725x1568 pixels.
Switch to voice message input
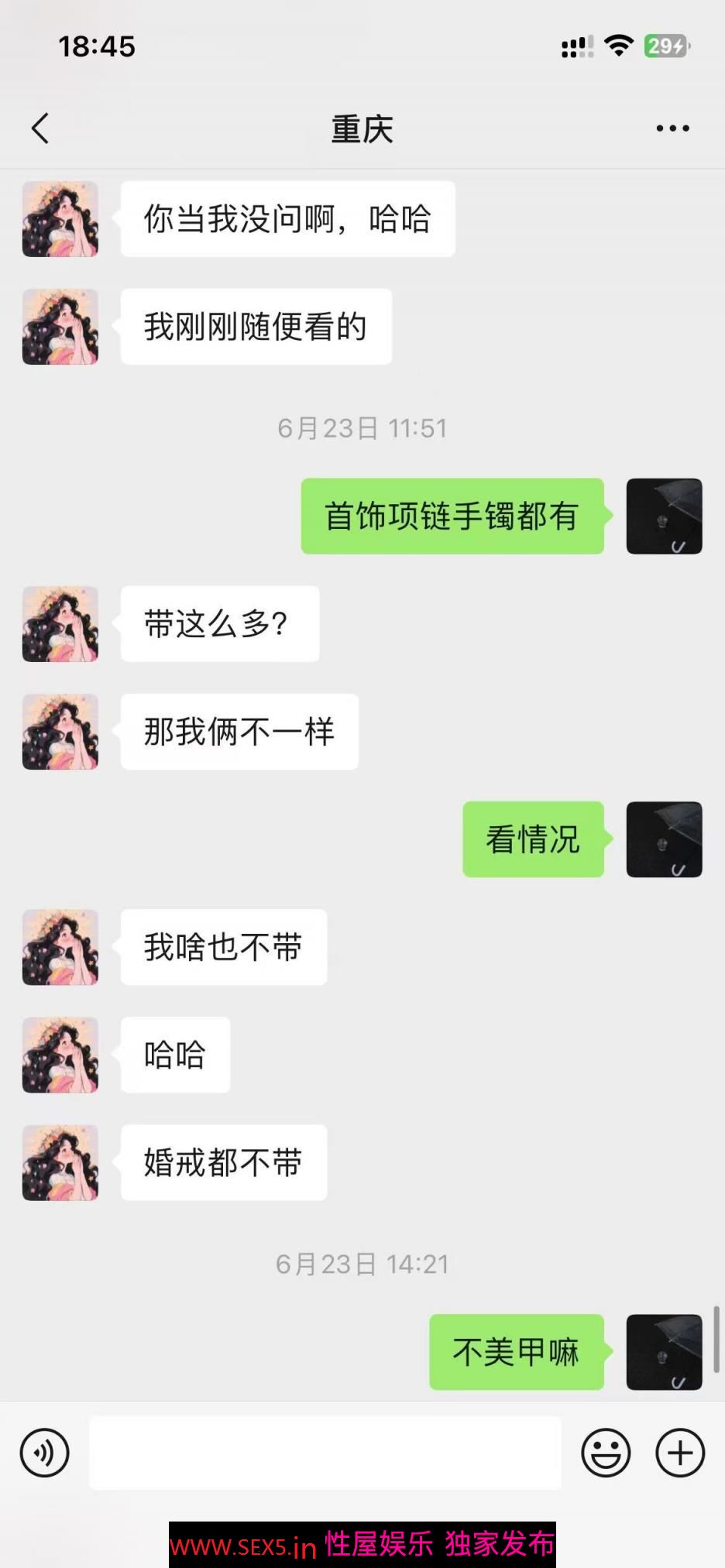pyautogui.click(x=45, y=1453)
